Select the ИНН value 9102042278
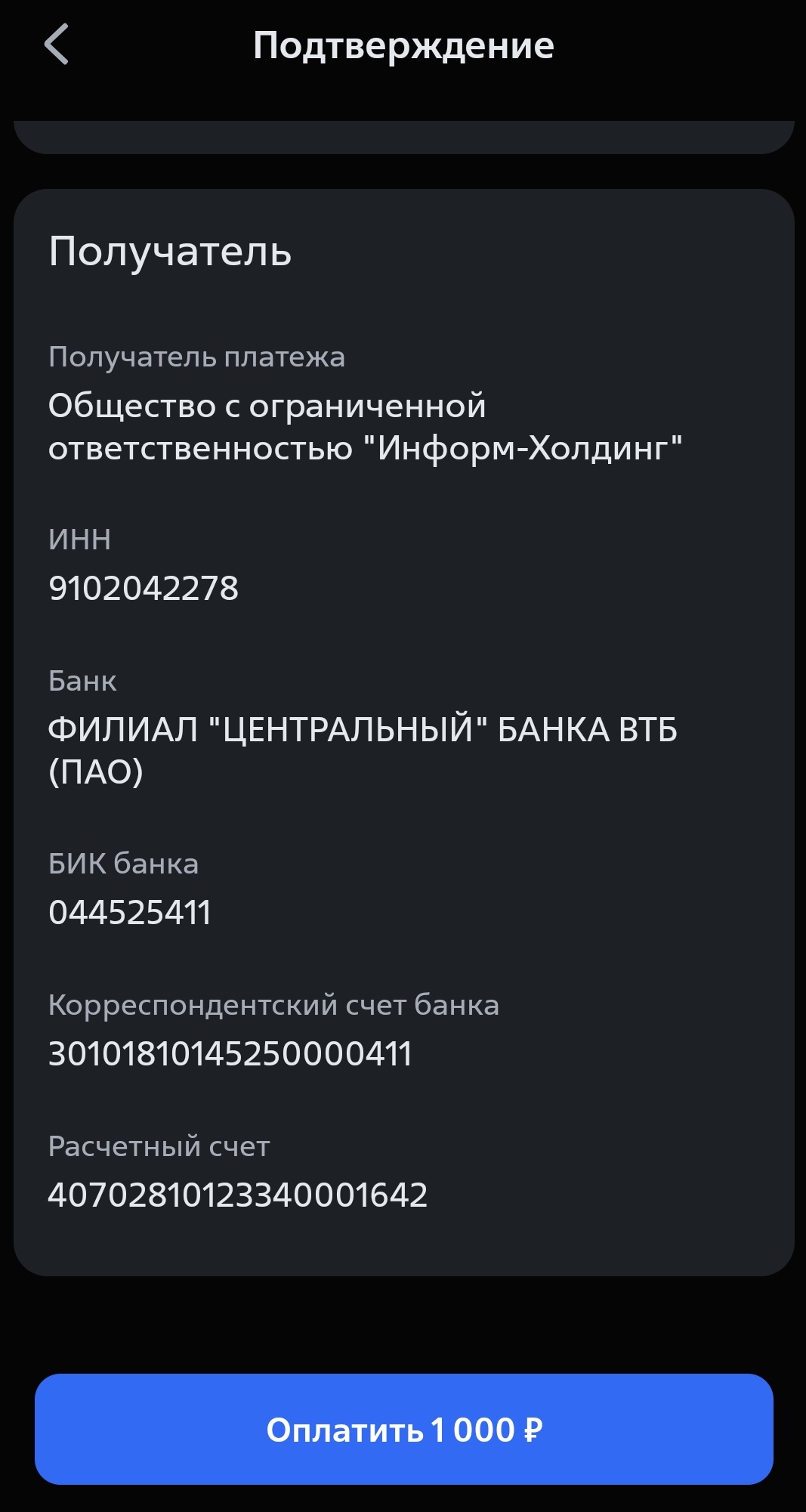Viewport: 806px width, 1512px height. click(144, 586)
